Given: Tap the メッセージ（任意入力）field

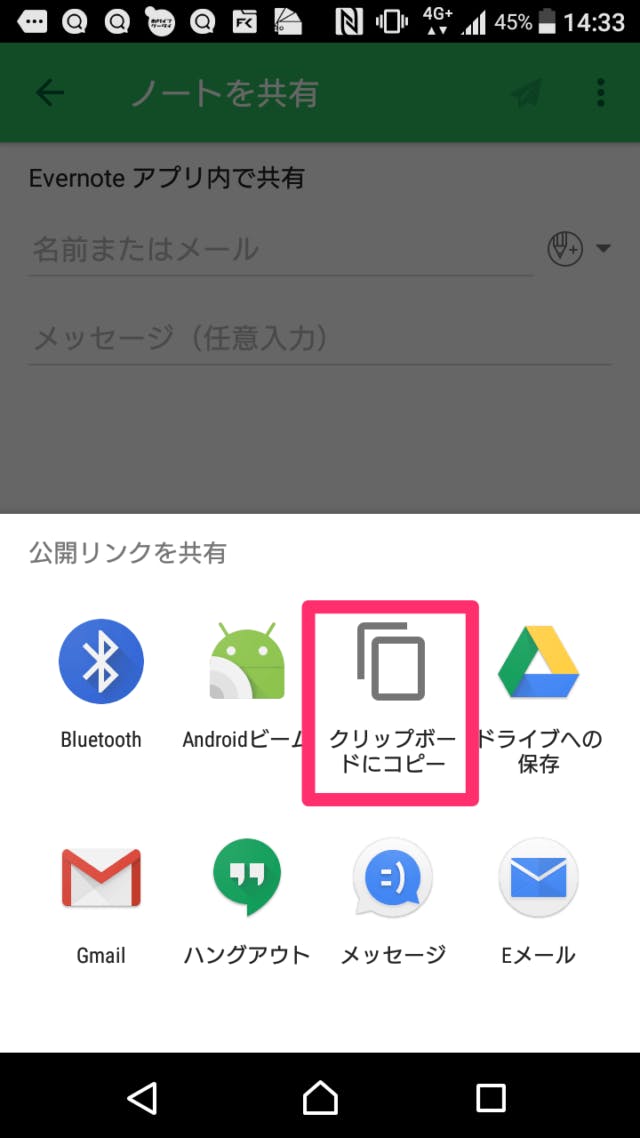Looking at the screenshot, I should tap(320, 338).
